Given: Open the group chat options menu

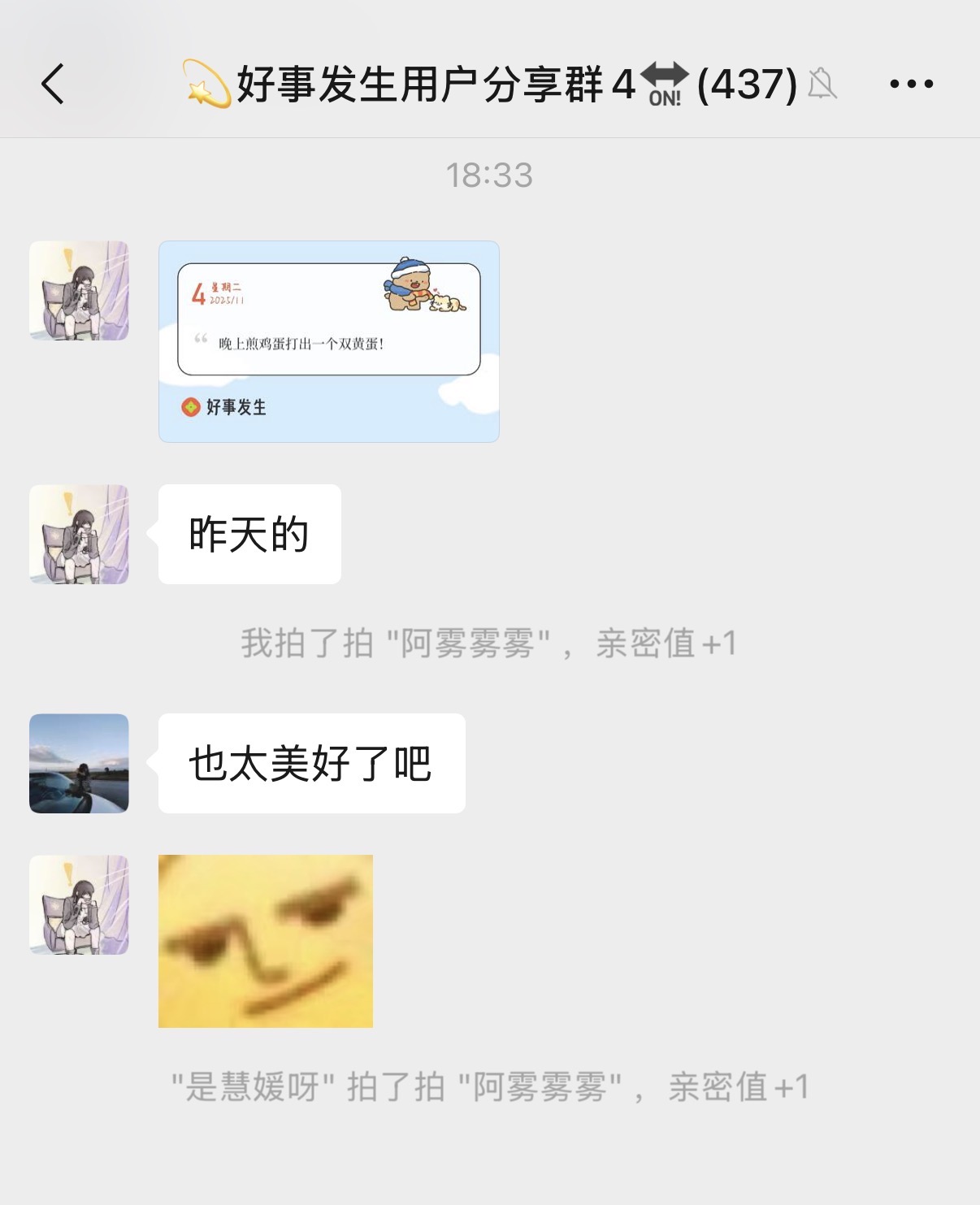Looking at the screenshot, I should (x=911, y=84).
